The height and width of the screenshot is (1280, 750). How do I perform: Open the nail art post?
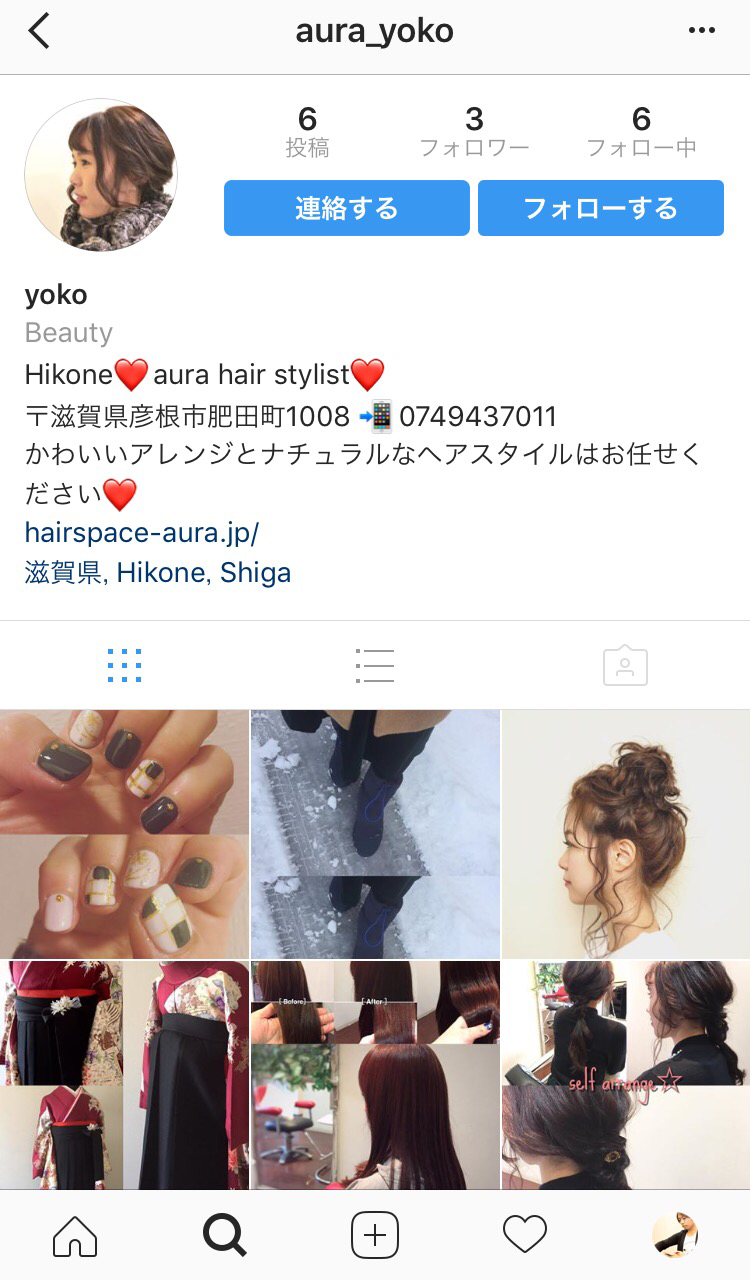pos(124,834)
